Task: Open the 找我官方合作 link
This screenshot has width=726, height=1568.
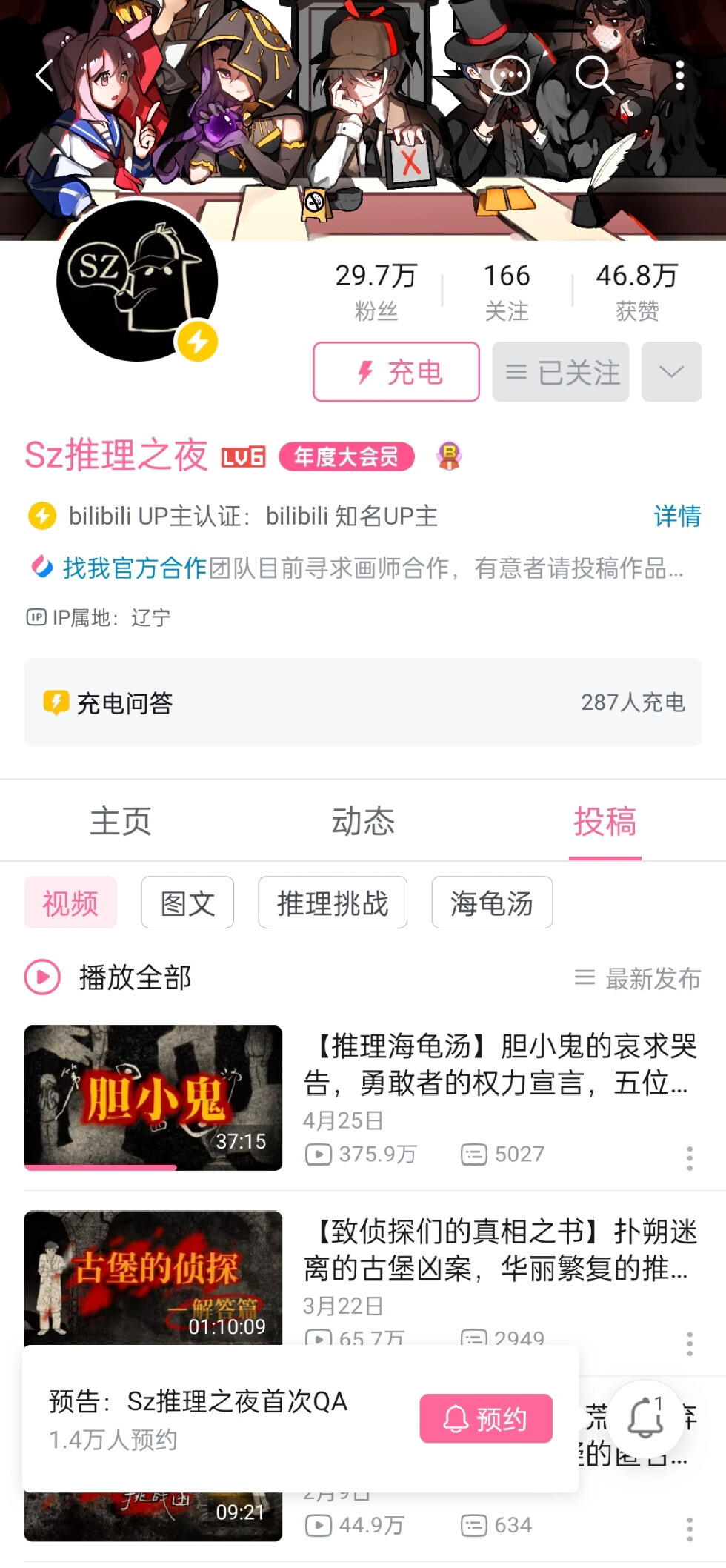Action: click(134, 568)
